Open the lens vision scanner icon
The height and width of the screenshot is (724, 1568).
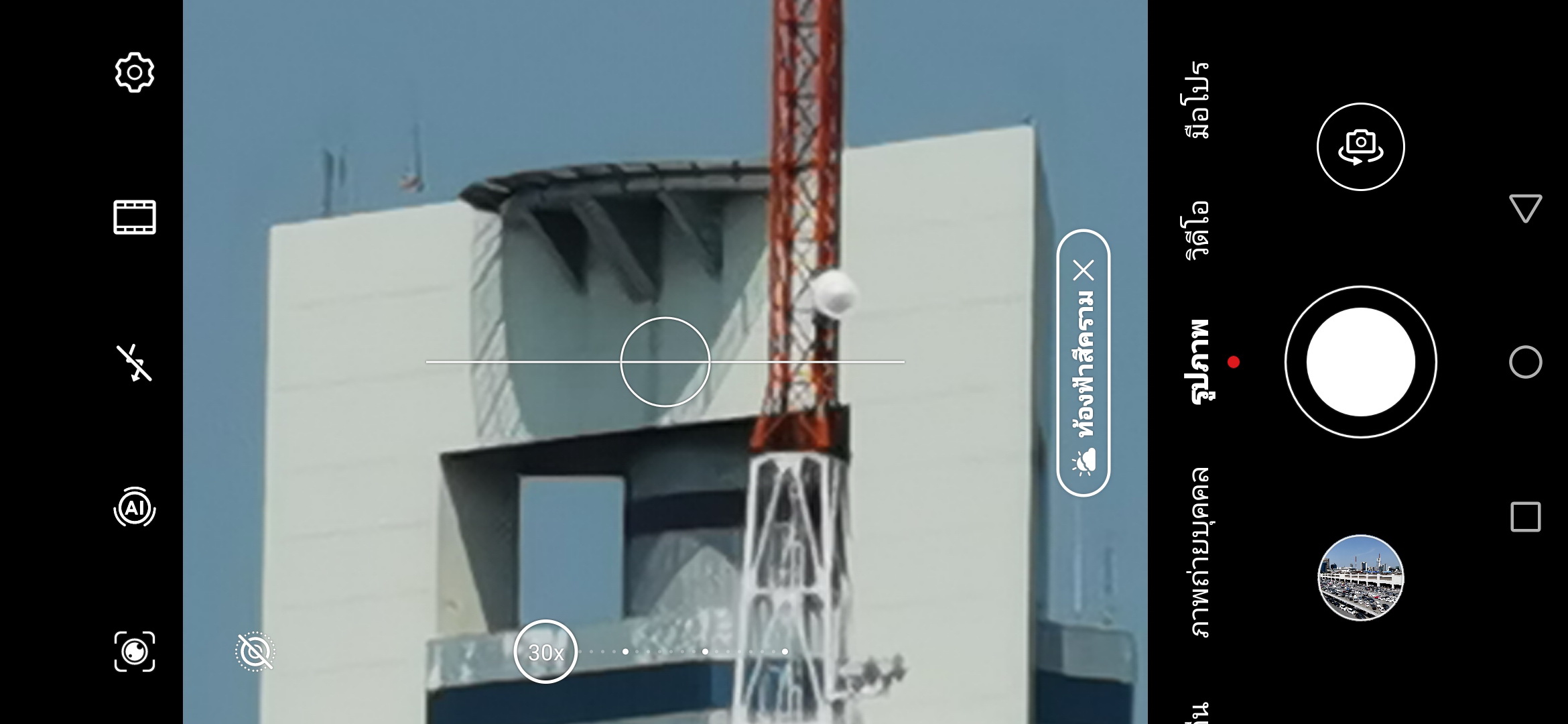point(135,652)
